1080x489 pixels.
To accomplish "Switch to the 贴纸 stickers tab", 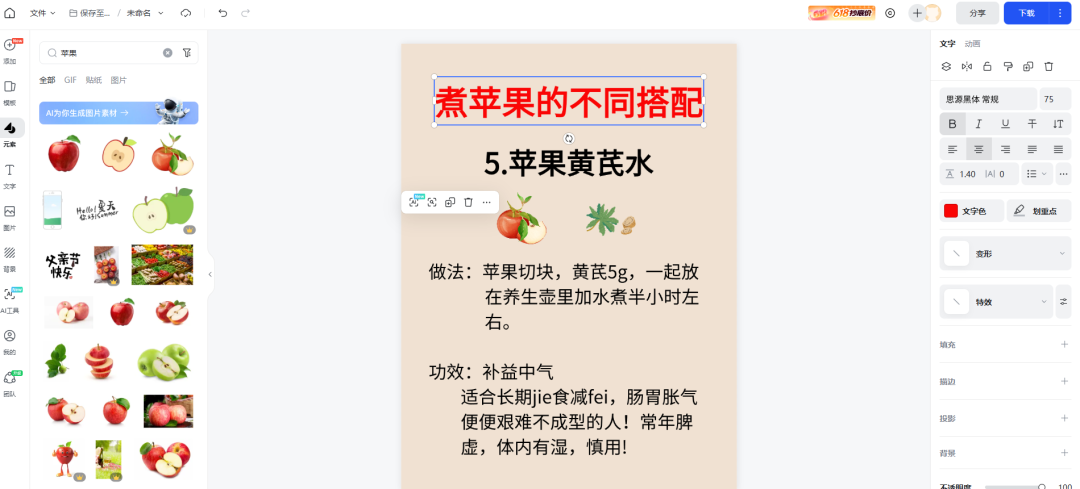I will pyautogui.click(x=93, y=80).
